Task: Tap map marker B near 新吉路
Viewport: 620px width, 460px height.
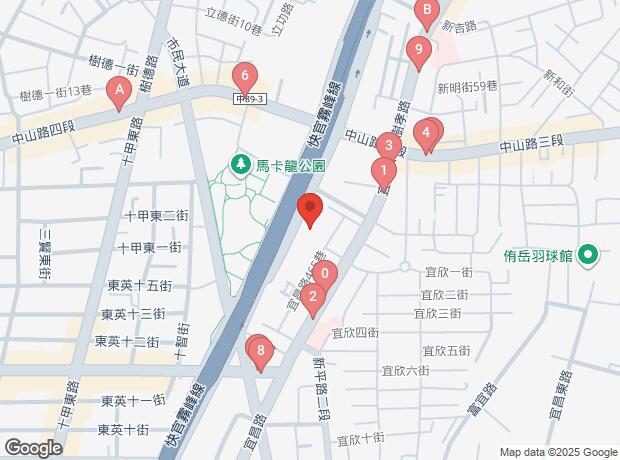Action: [427, 13]
